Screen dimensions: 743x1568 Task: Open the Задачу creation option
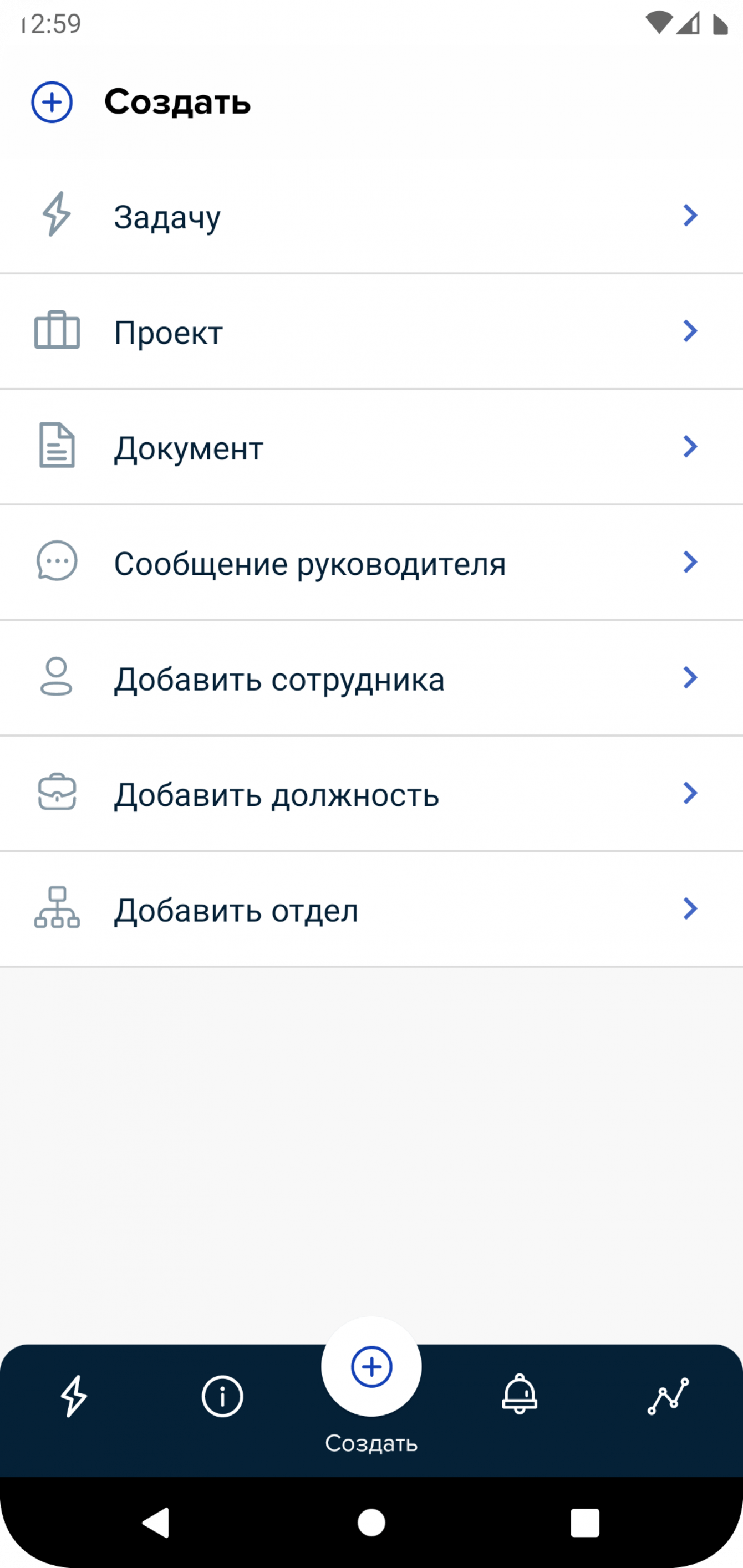pyautogui.click(x=370, y=216)
